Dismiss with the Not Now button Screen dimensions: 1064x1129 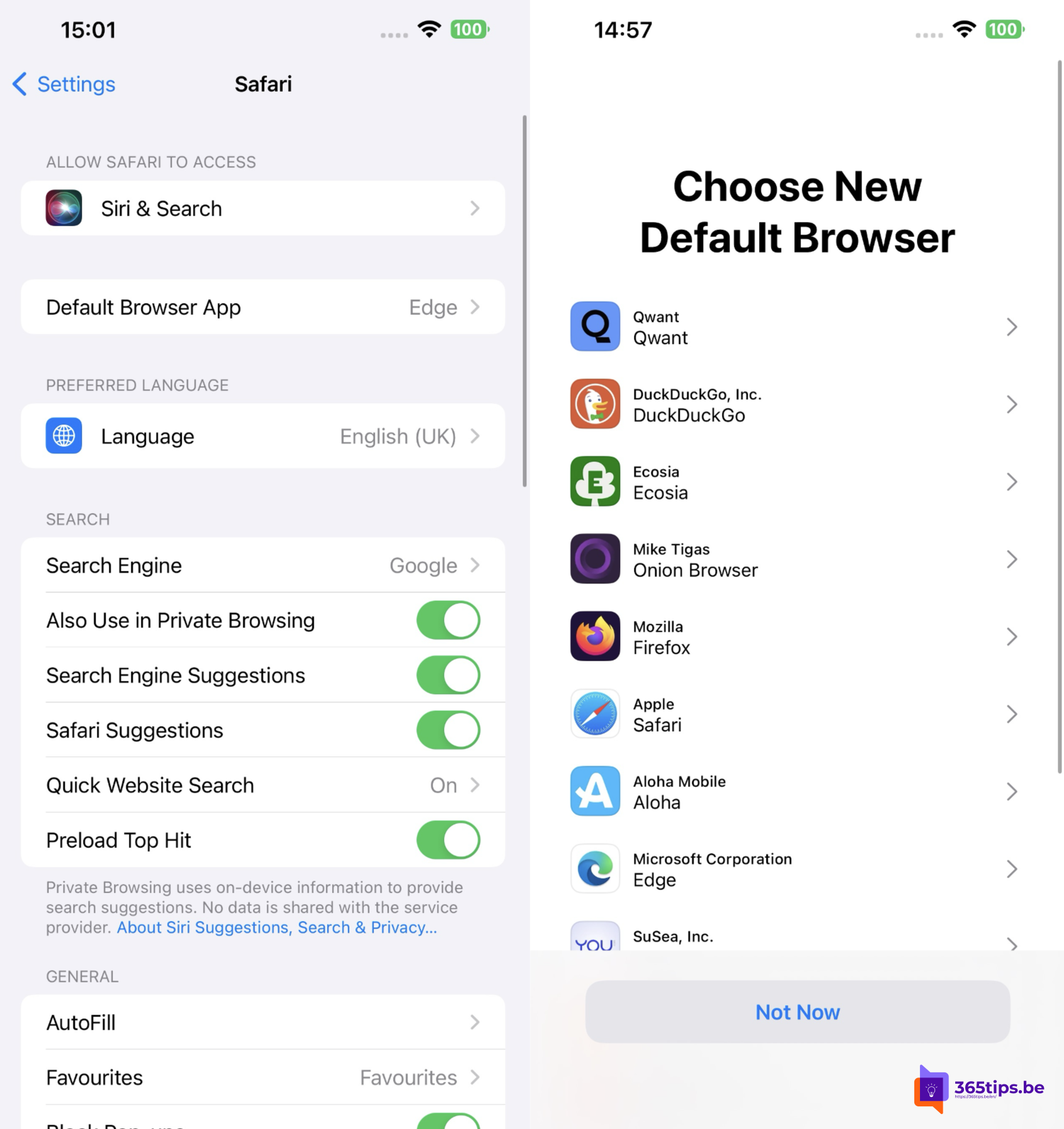click(x=797, y=1012)
